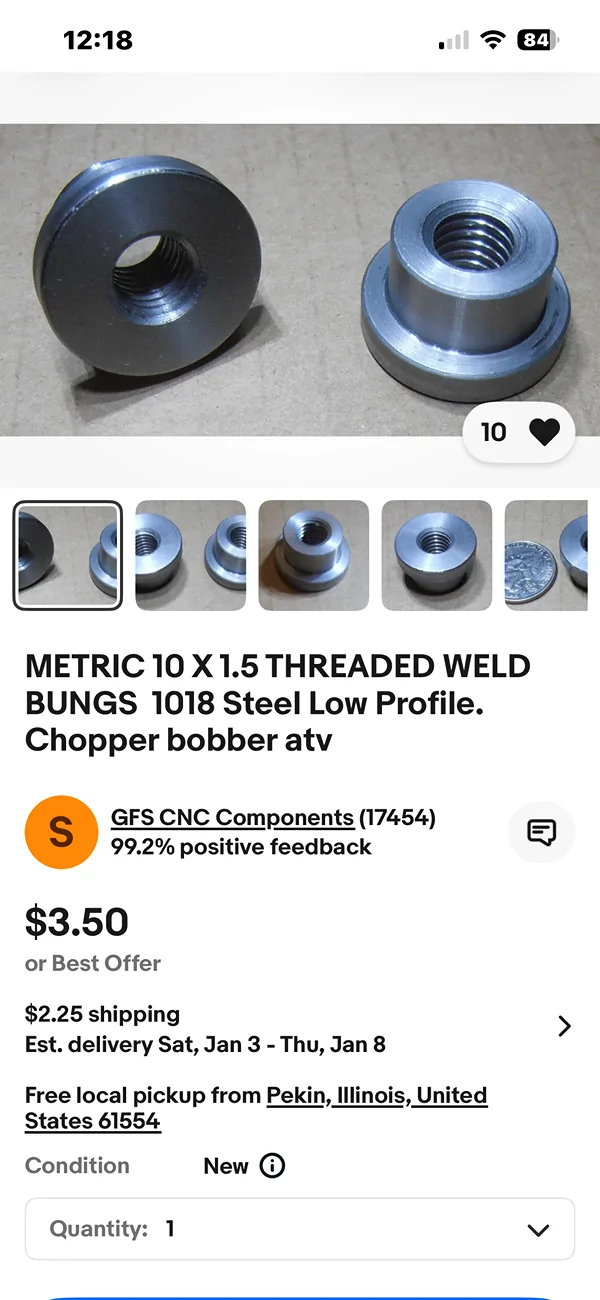Message the seller via chat icon
This screenshot has width=600, height=1300.
click(x=542, y=832)
